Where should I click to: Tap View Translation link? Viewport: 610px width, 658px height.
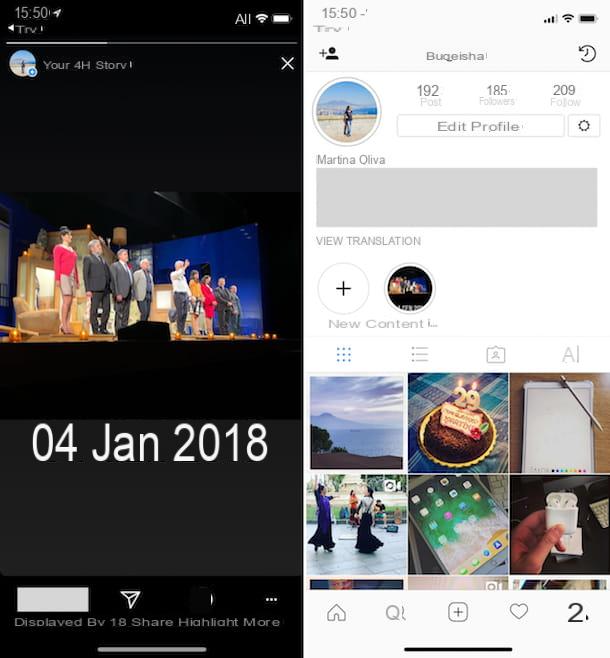tap(368, 241)
